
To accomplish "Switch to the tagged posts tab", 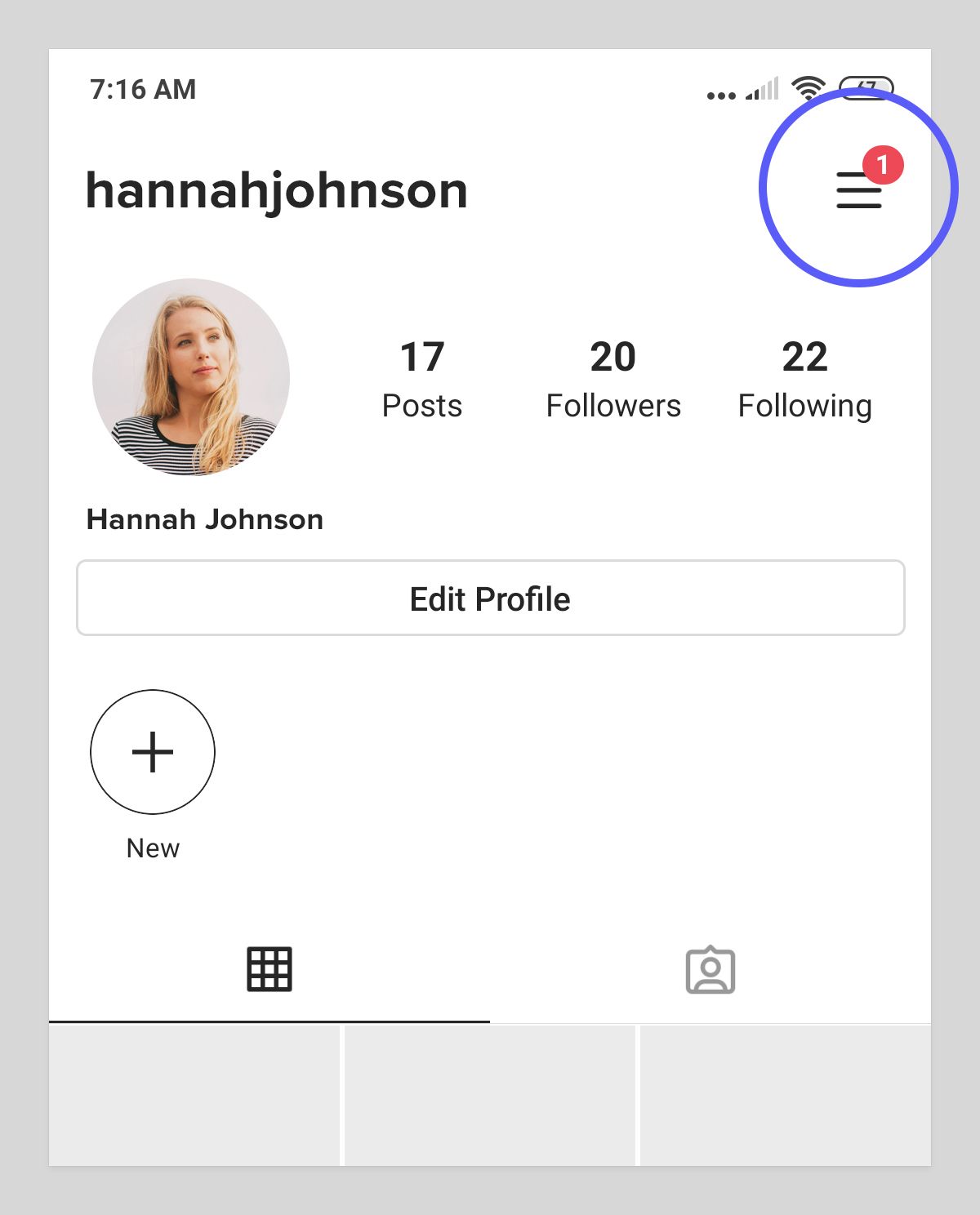I will (x=710, y=968).
